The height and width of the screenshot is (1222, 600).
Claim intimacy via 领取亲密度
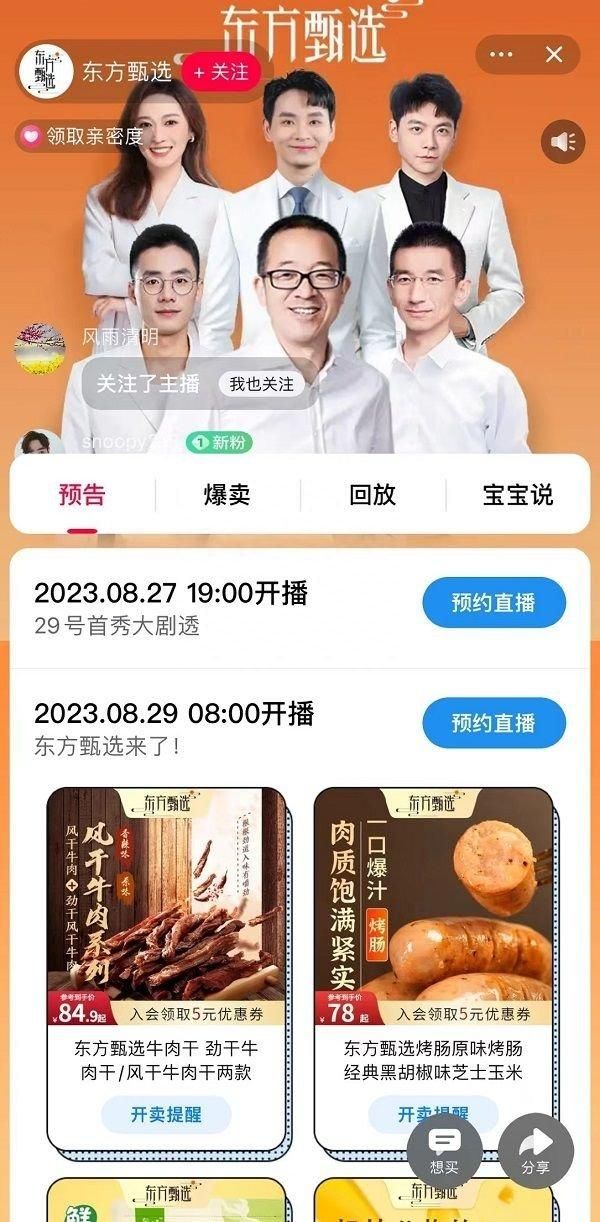(x=84, y=135)
